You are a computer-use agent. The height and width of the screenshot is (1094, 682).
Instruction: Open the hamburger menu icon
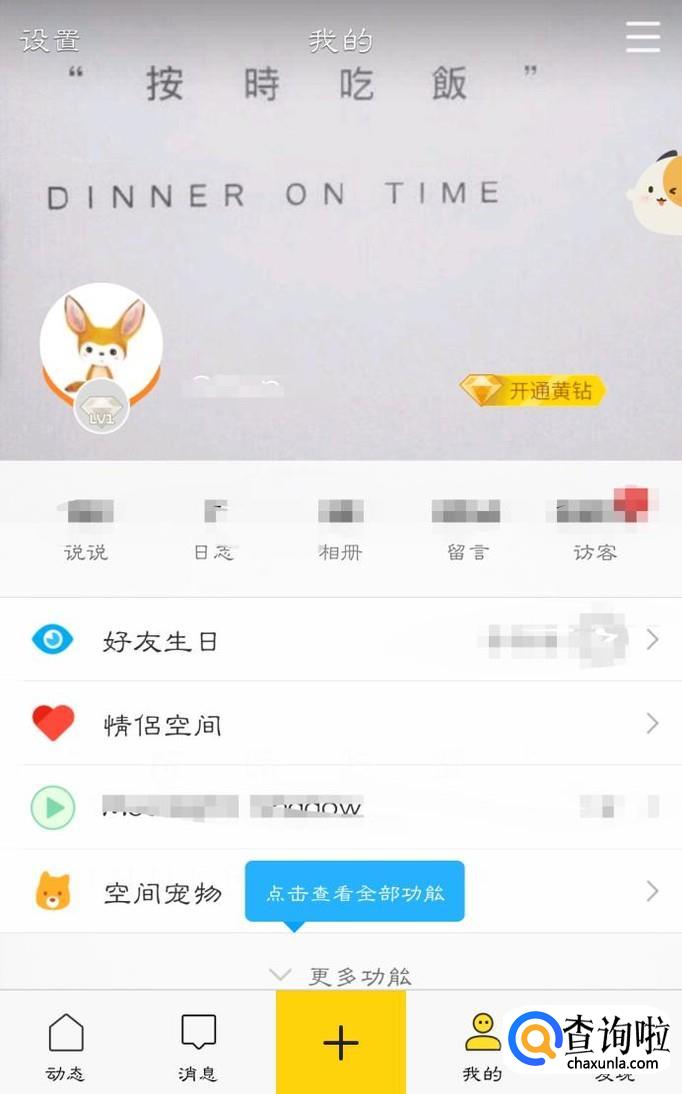tap(642, 37)
